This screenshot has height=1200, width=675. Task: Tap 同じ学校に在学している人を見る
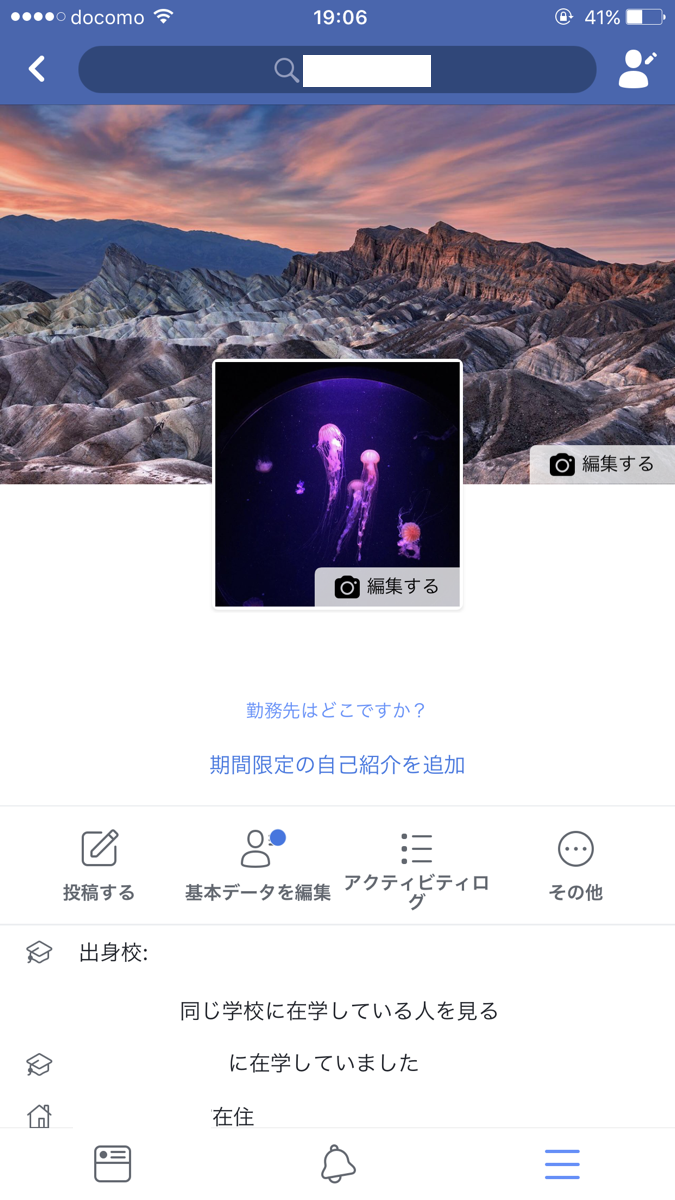pyautogui.click(x=339, y=1011)
